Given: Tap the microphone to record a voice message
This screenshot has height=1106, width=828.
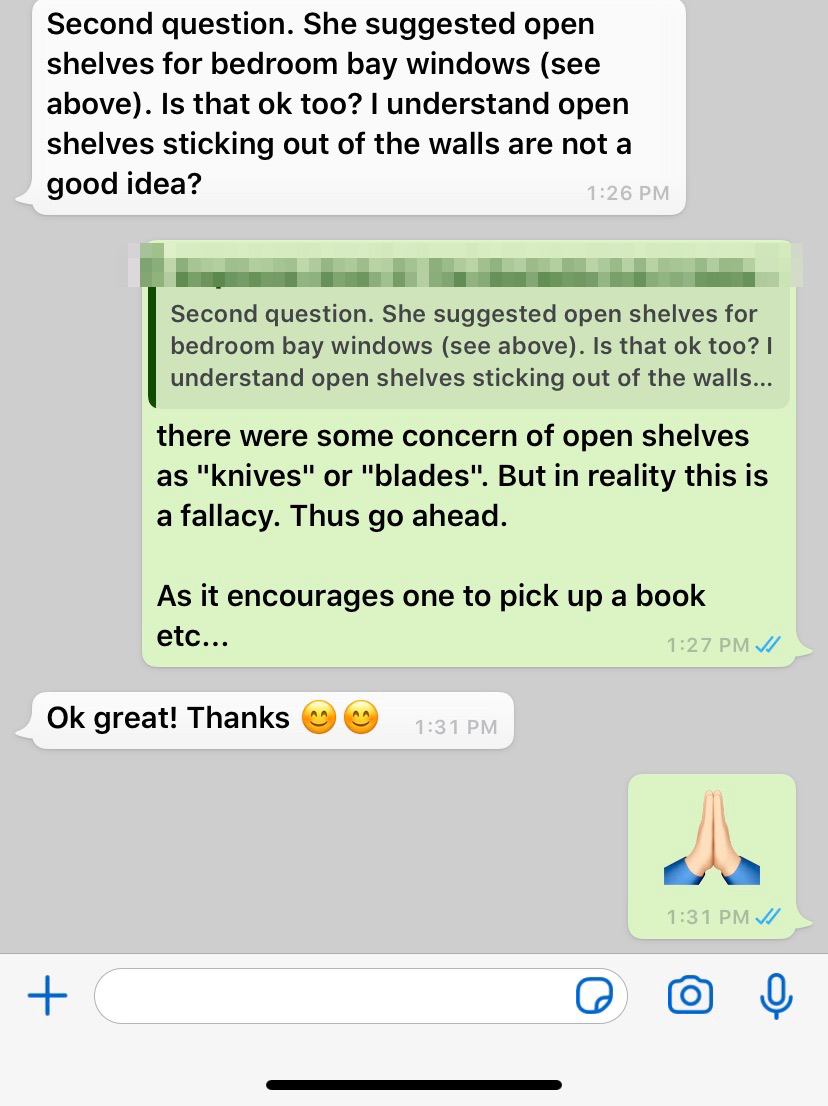Looking at the screenshot, I should coord(777,996).
